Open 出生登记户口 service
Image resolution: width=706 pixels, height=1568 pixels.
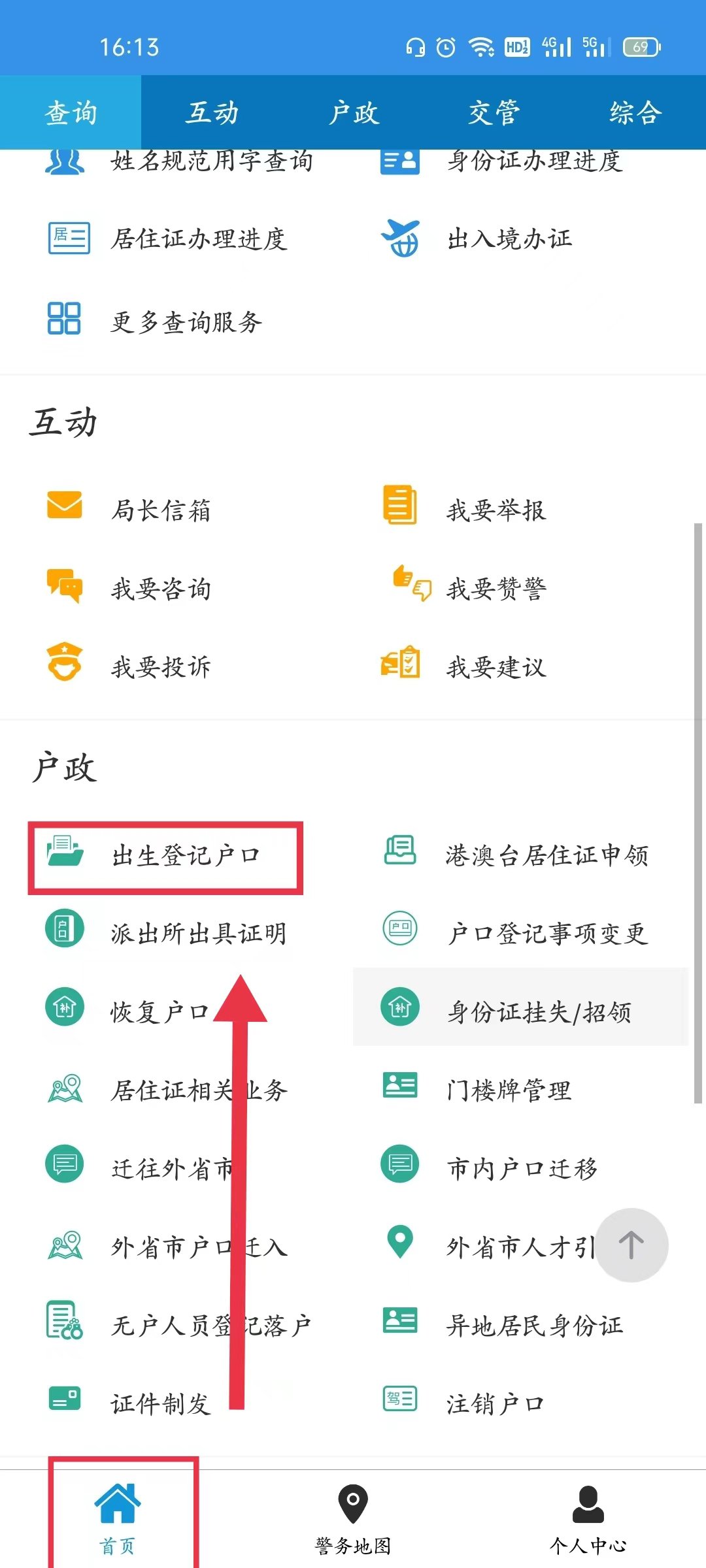coord(186,855)
